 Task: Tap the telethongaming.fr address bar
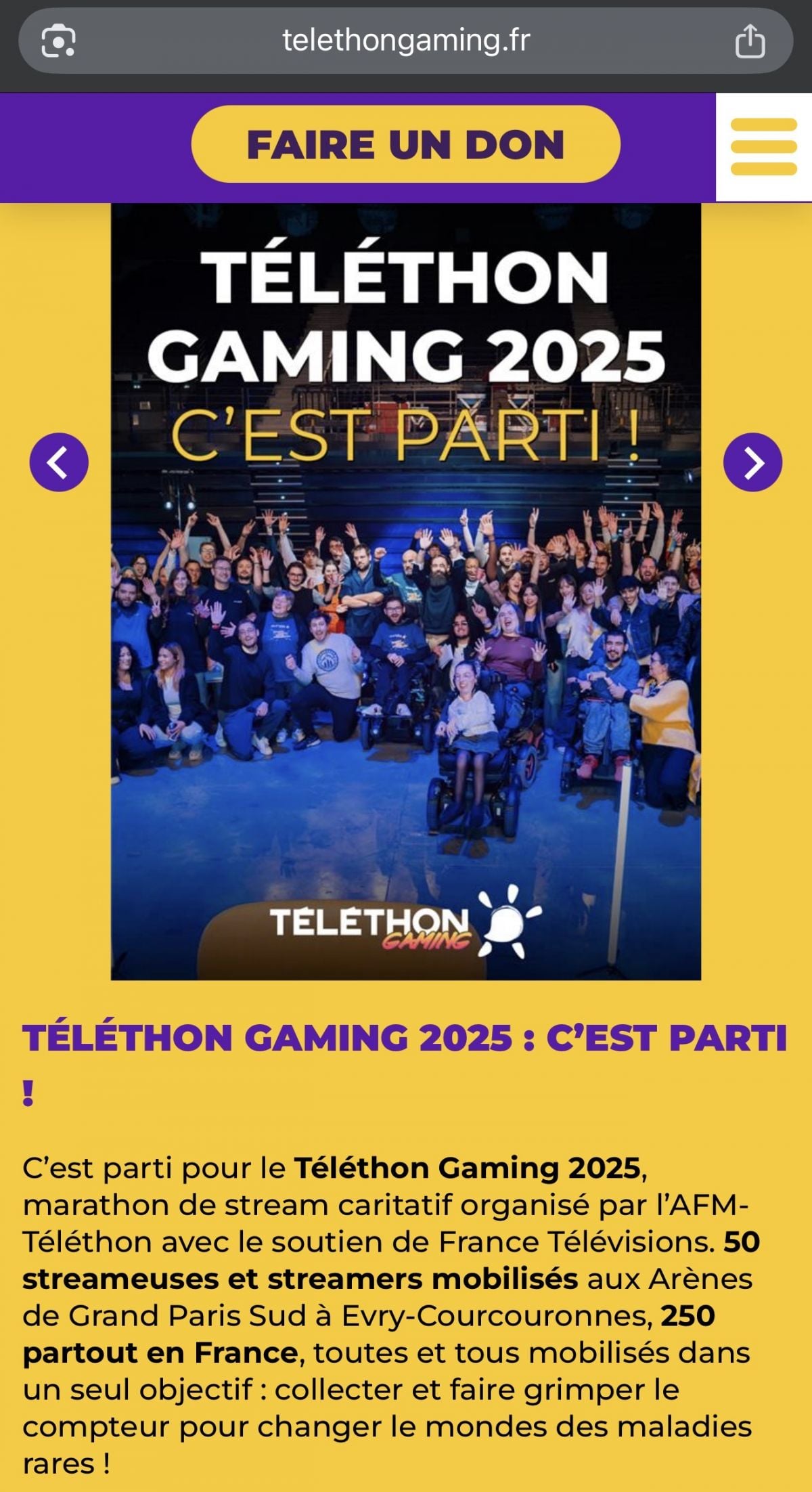(405, 41)
